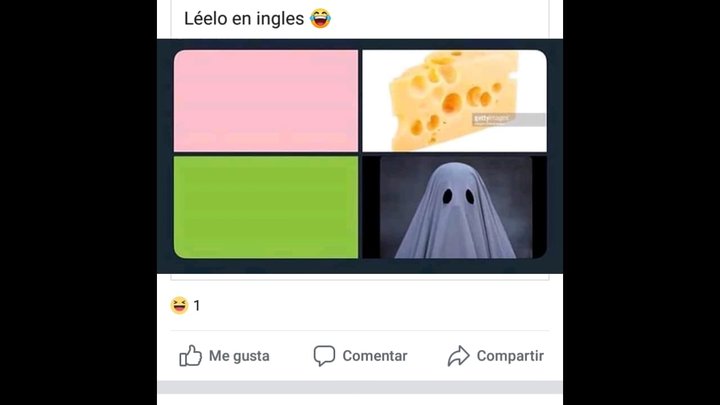Tap Comentar to comment on the post

point(360,356)
